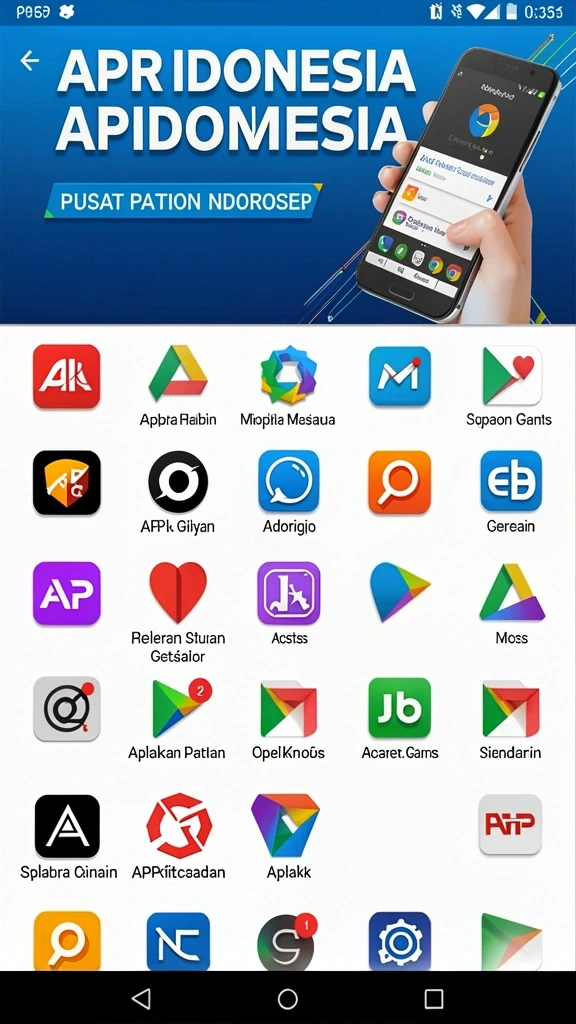Open the recent apps overview

pos(434,998)
